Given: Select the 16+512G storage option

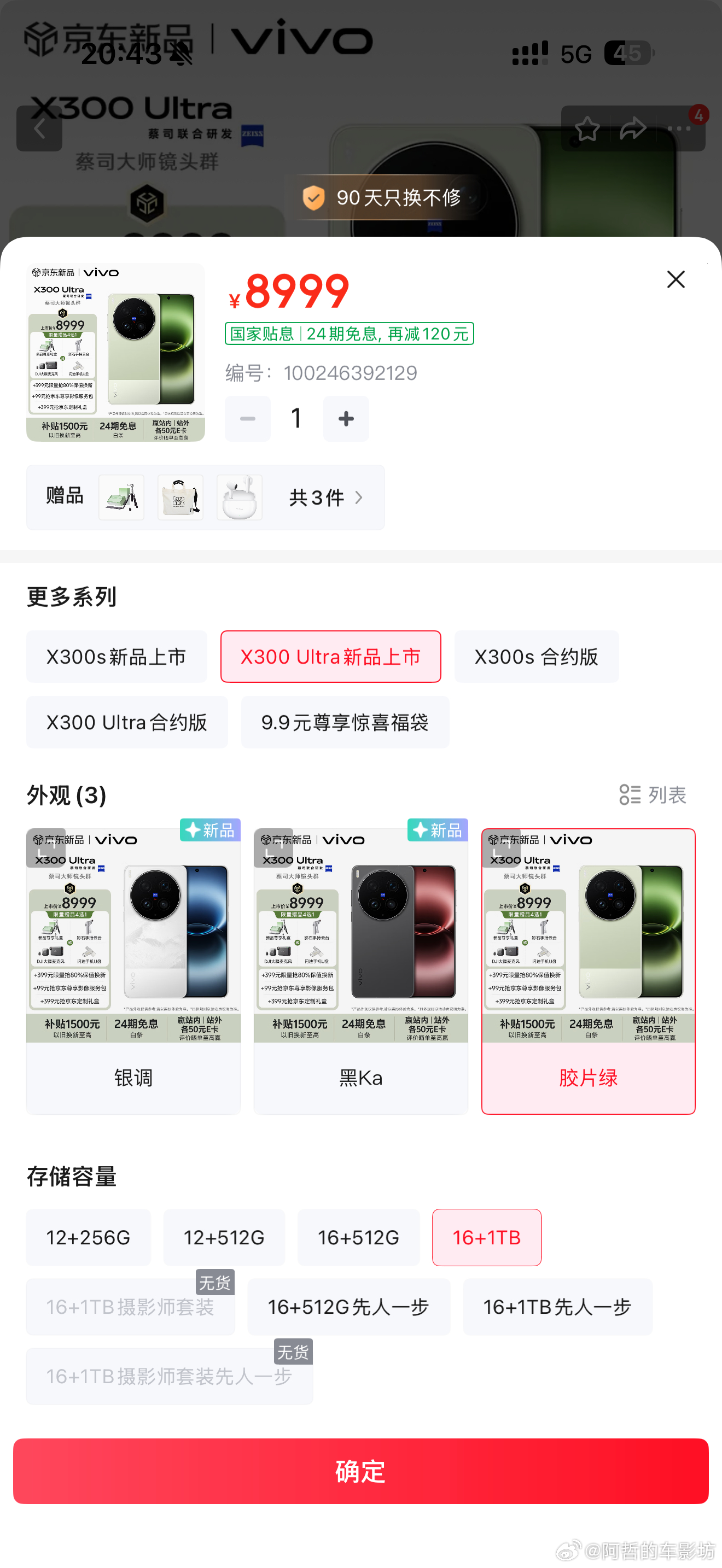Looking at the screenshot, I should coord(359,1238).
